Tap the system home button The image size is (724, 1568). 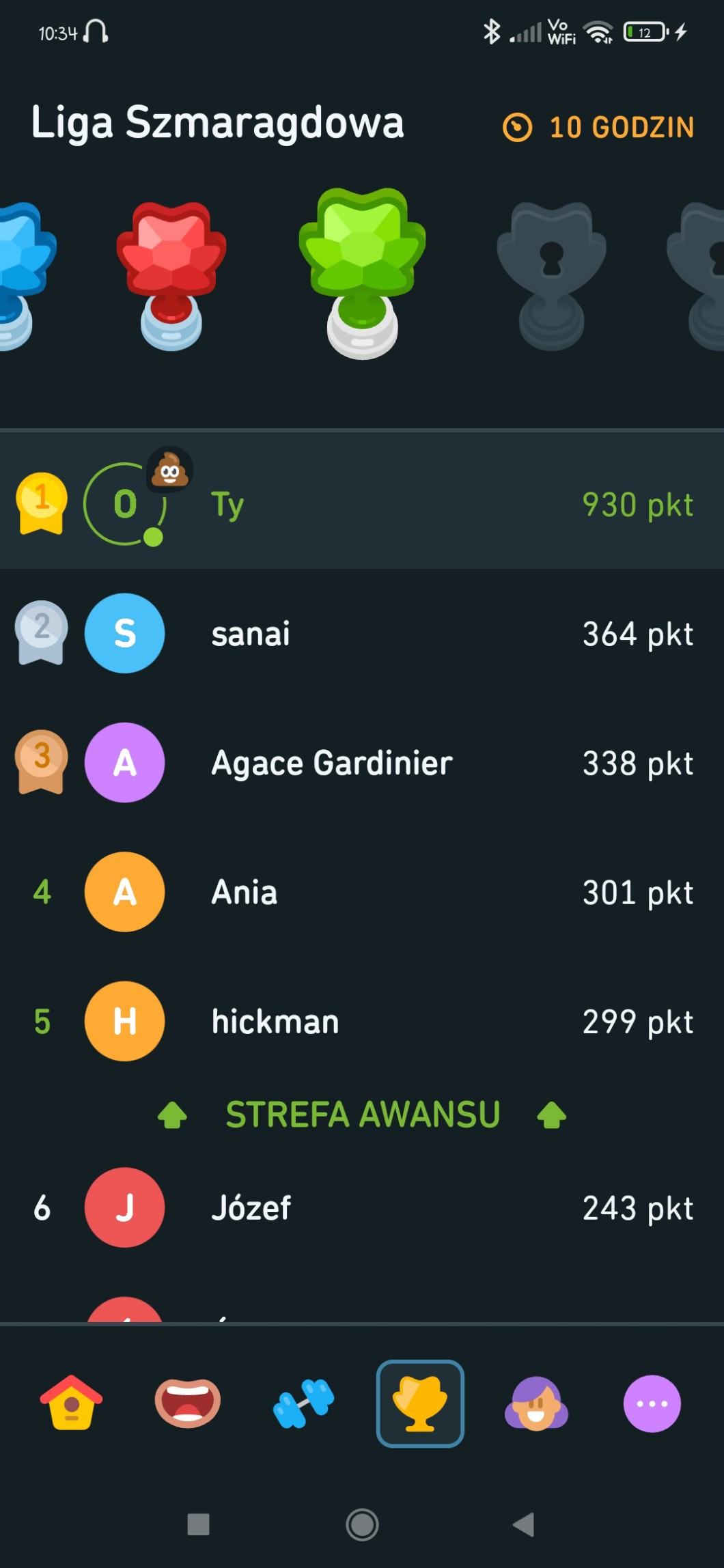[362, 1524]
